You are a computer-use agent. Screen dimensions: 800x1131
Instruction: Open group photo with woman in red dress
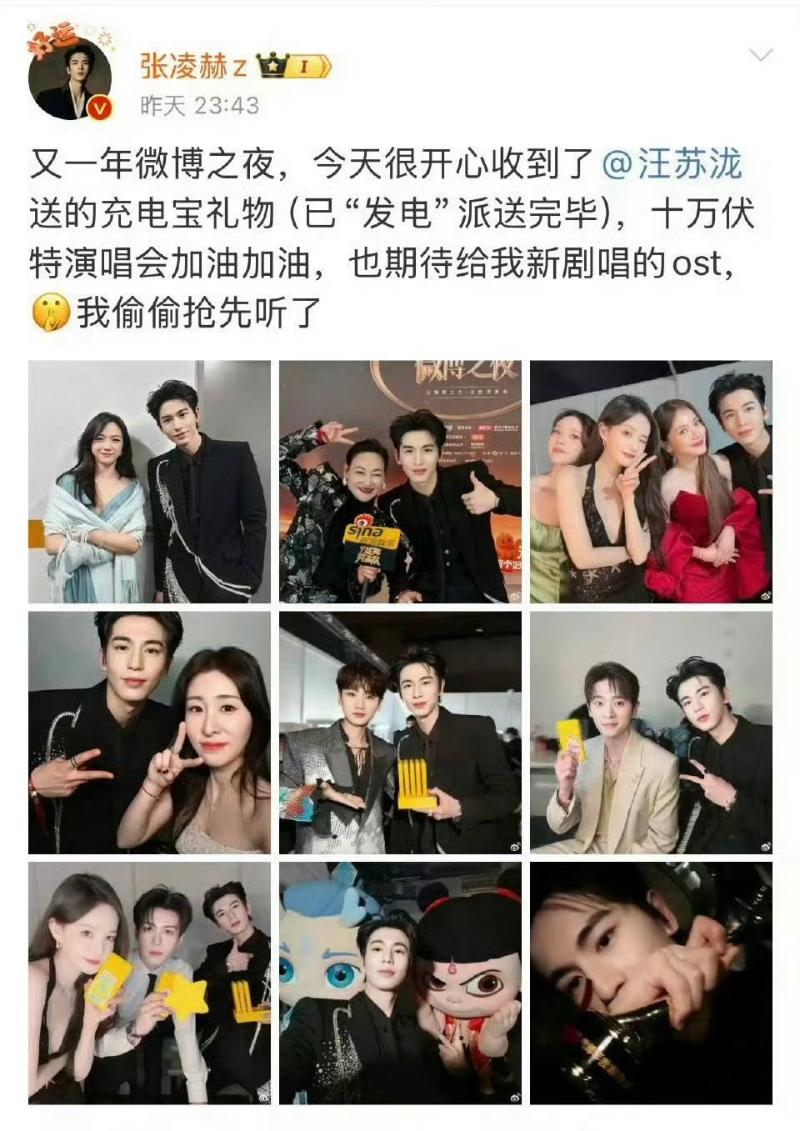click(651, 481)
